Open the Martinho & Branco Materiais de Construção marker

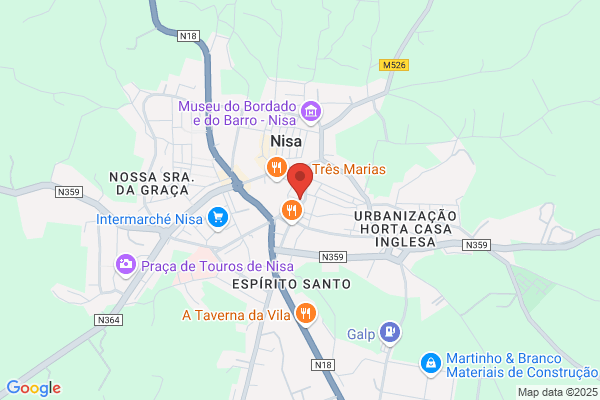point(431,364)
